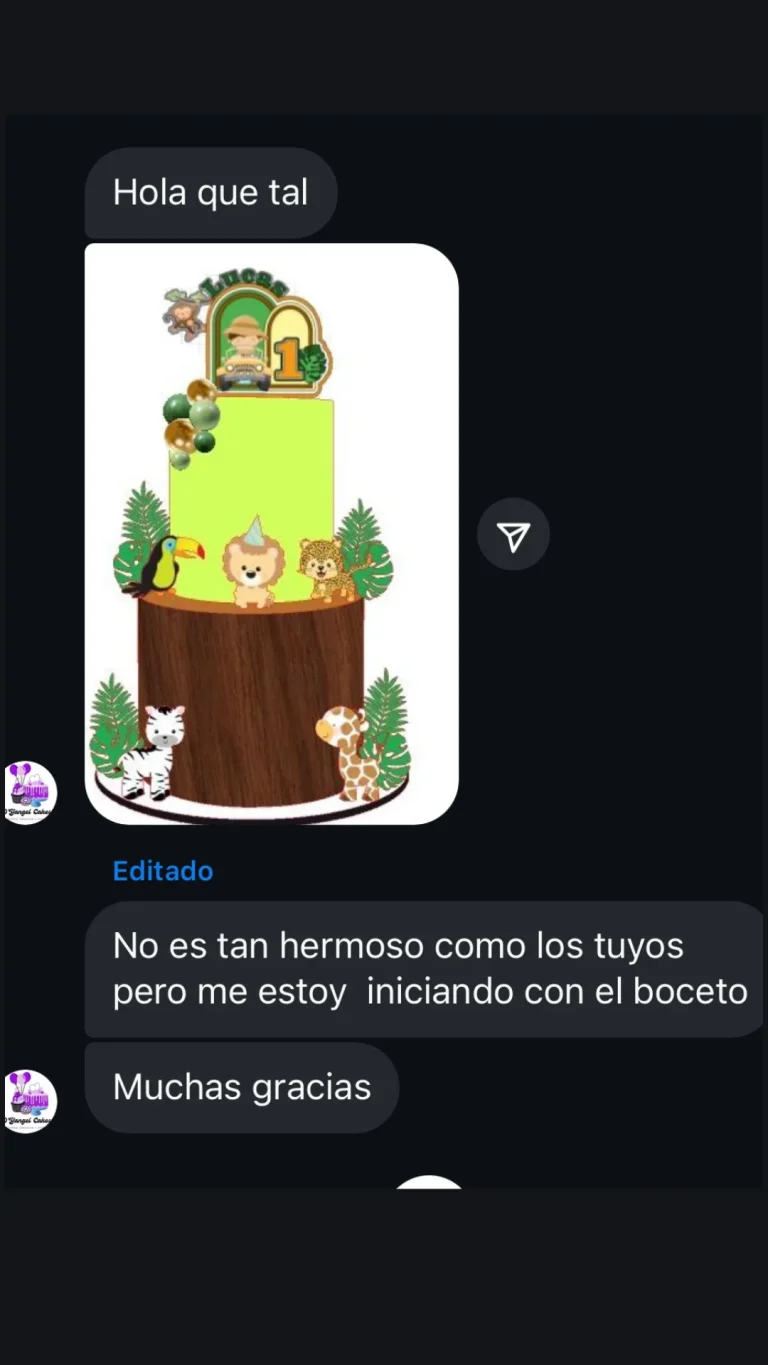Screen dimensions: 768x1365
Task: Share the cake sketch image
Action: pyautogui.click(x=513, y=535)
